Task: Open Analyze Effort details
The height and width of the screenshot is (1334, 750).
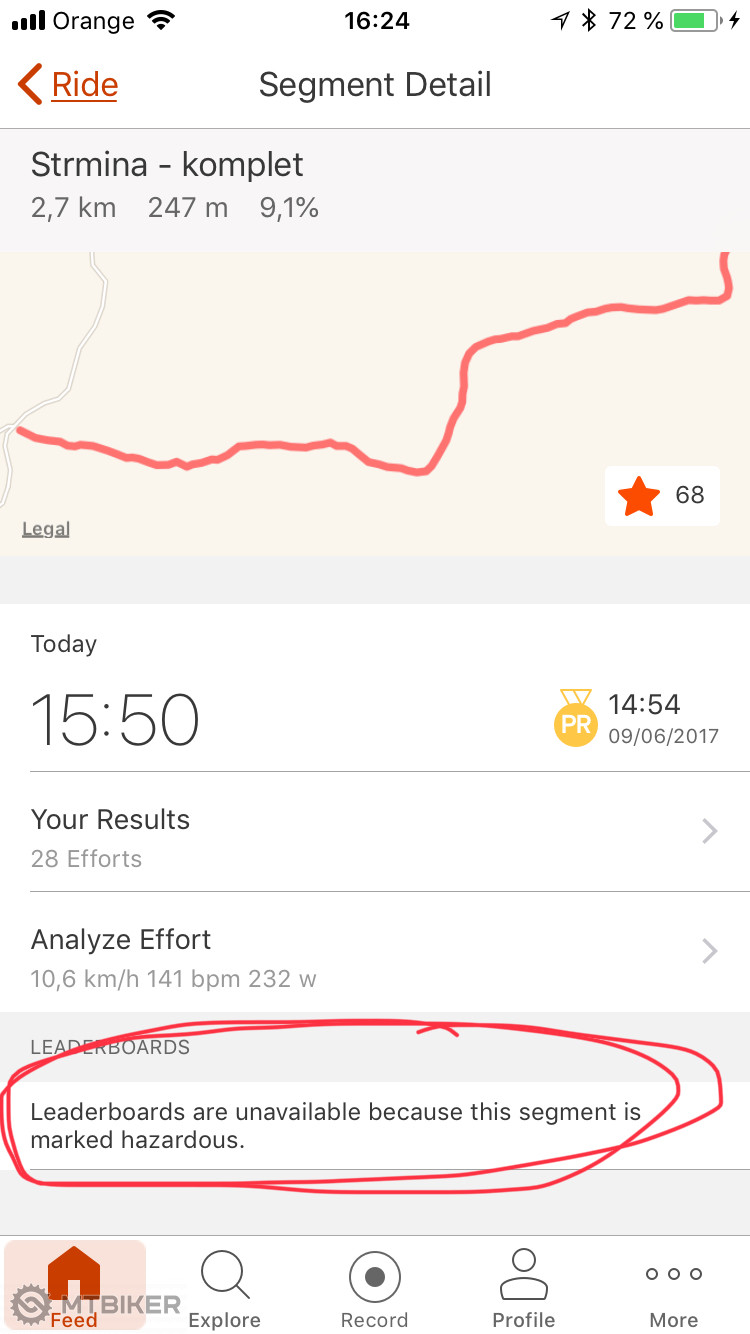Action: click(375, 957)
